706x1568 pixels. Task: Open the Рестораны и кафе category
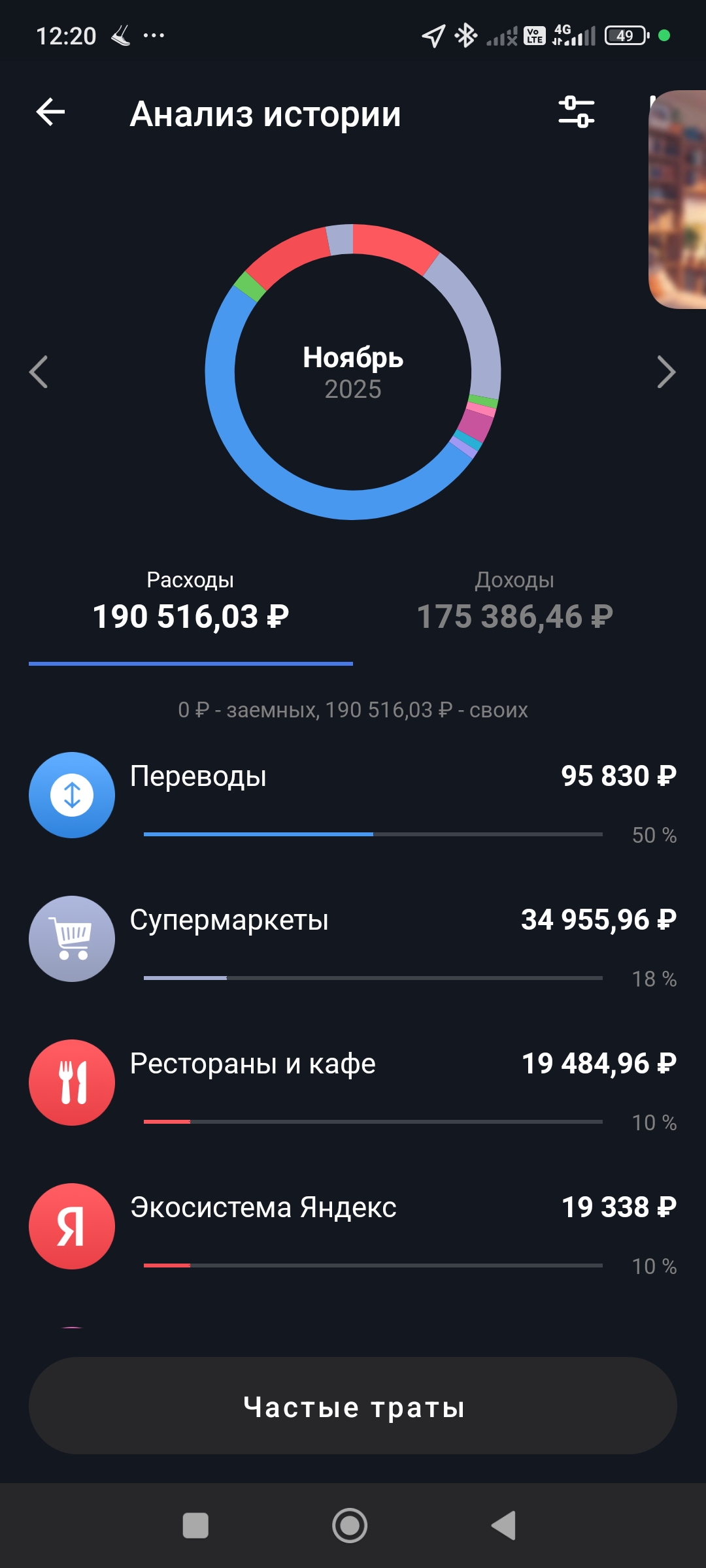point(353,1083)
